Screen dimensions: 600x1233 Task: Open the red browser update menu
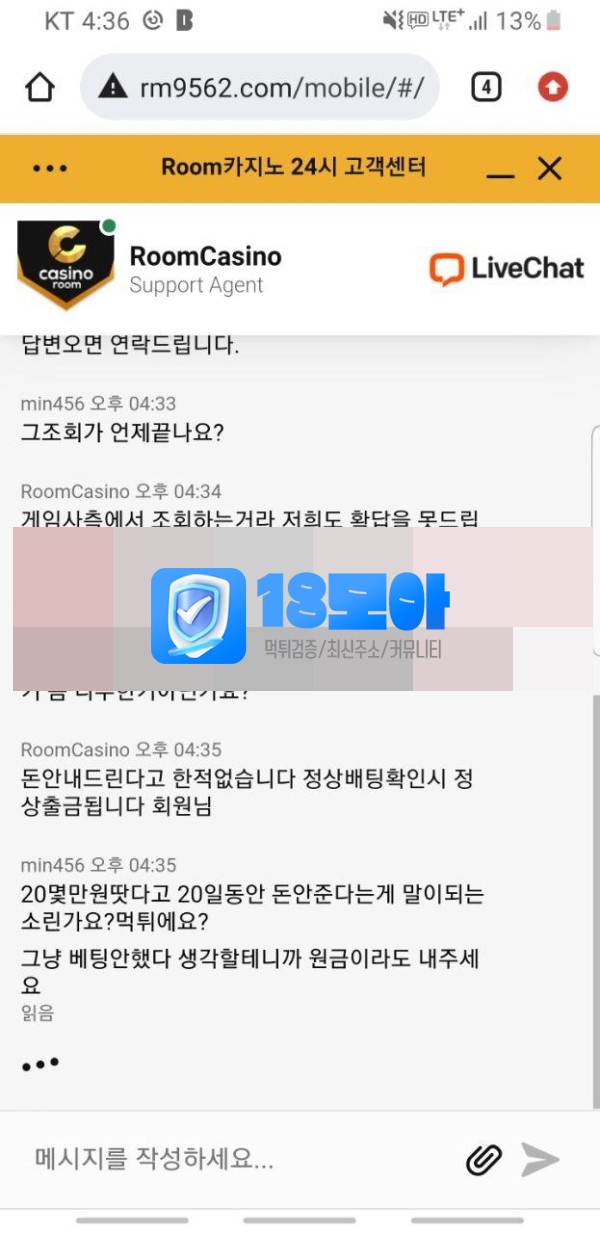(x=552, y=87)
